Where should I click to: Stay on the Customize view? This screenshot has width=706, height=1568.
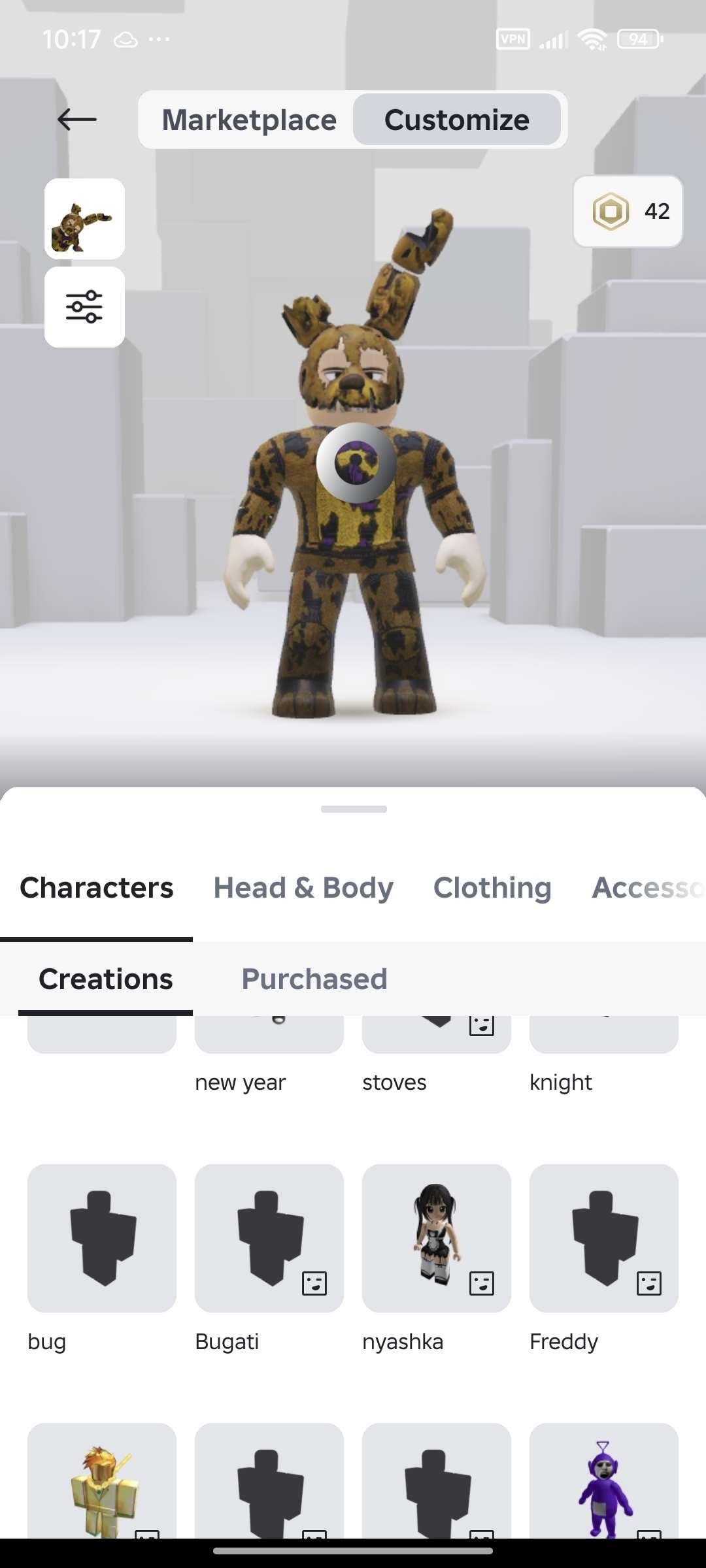457,120
